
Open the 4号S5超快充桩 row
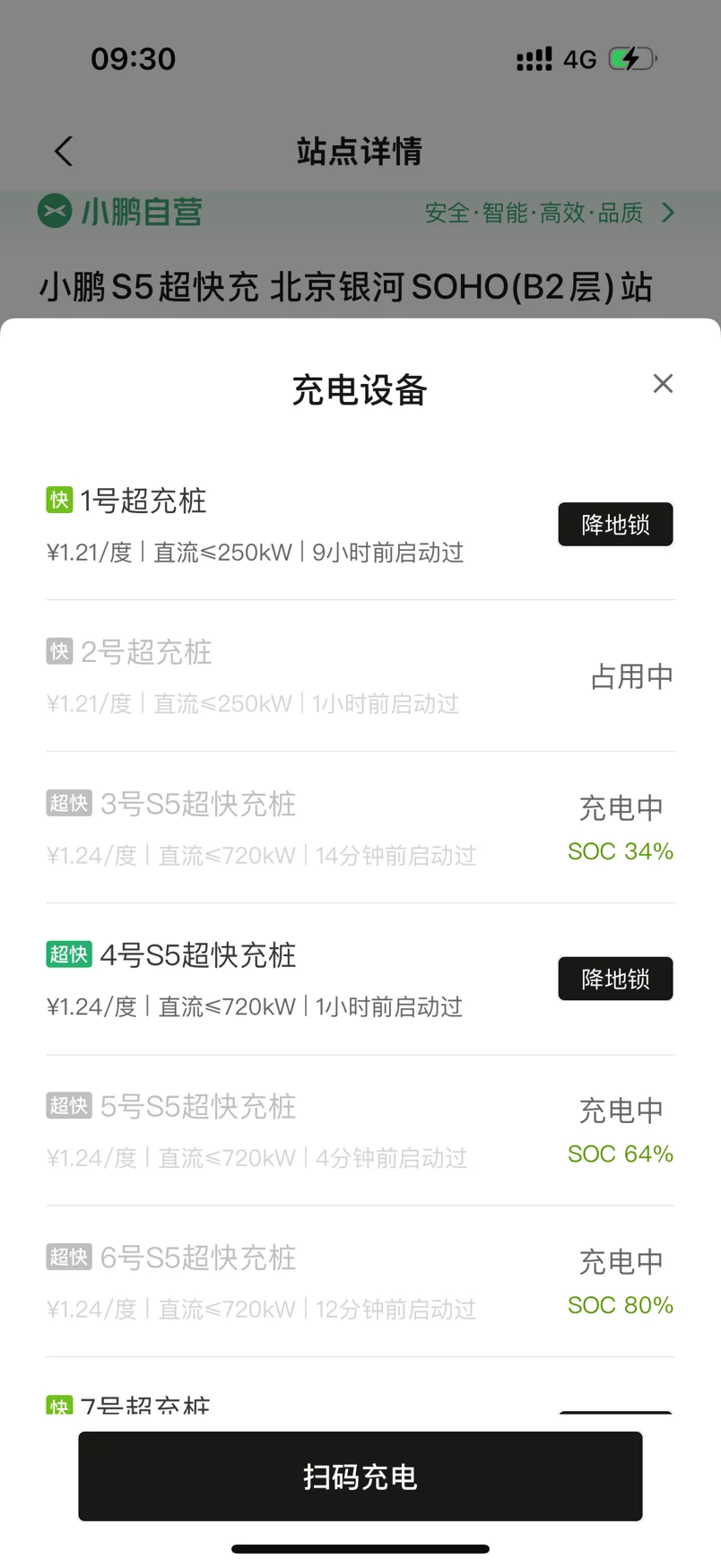tap(360, 980)
